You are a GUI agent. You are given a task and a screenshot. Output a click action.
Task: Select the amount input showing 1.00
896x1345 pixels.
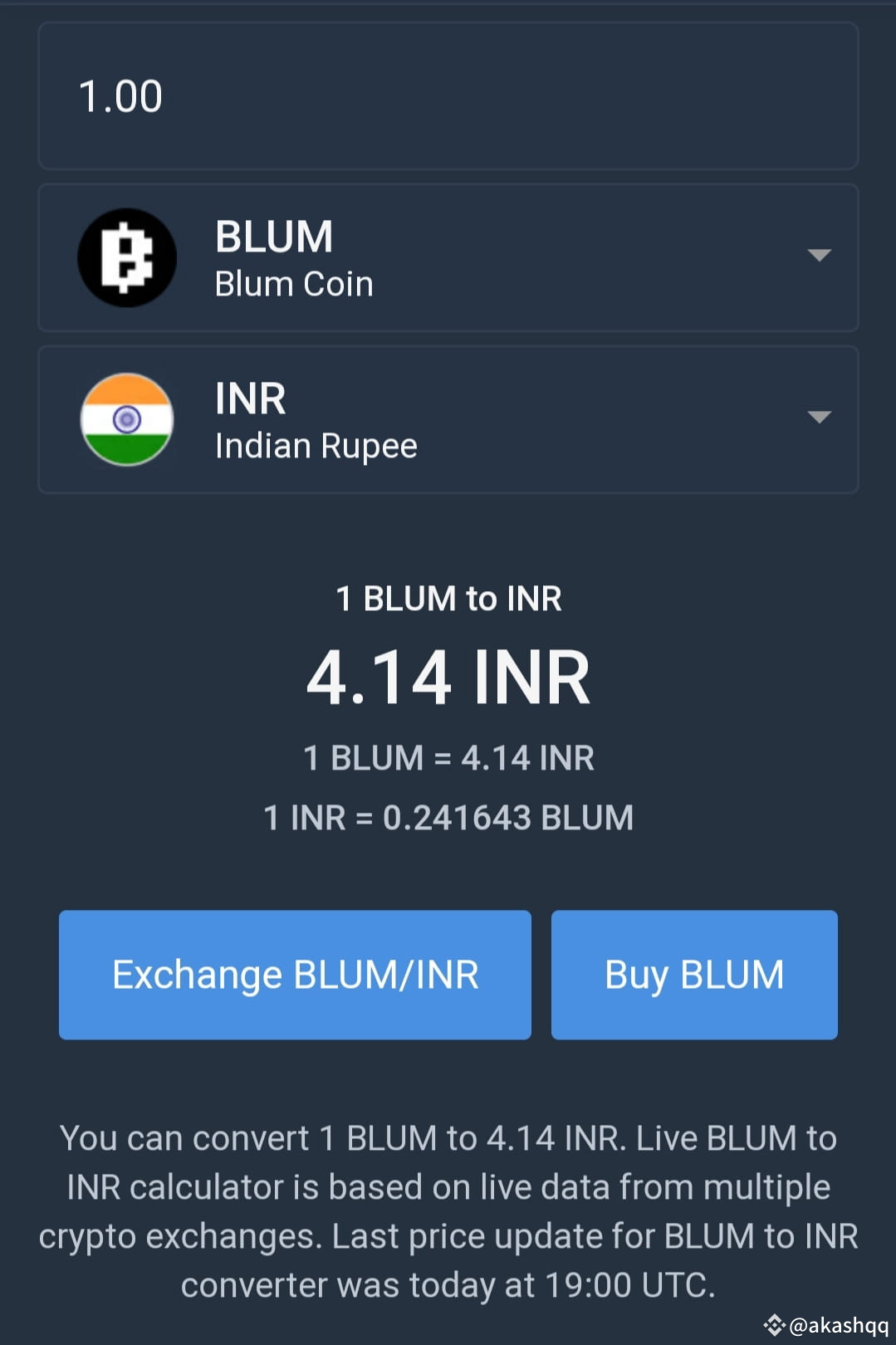pos(448,95)
